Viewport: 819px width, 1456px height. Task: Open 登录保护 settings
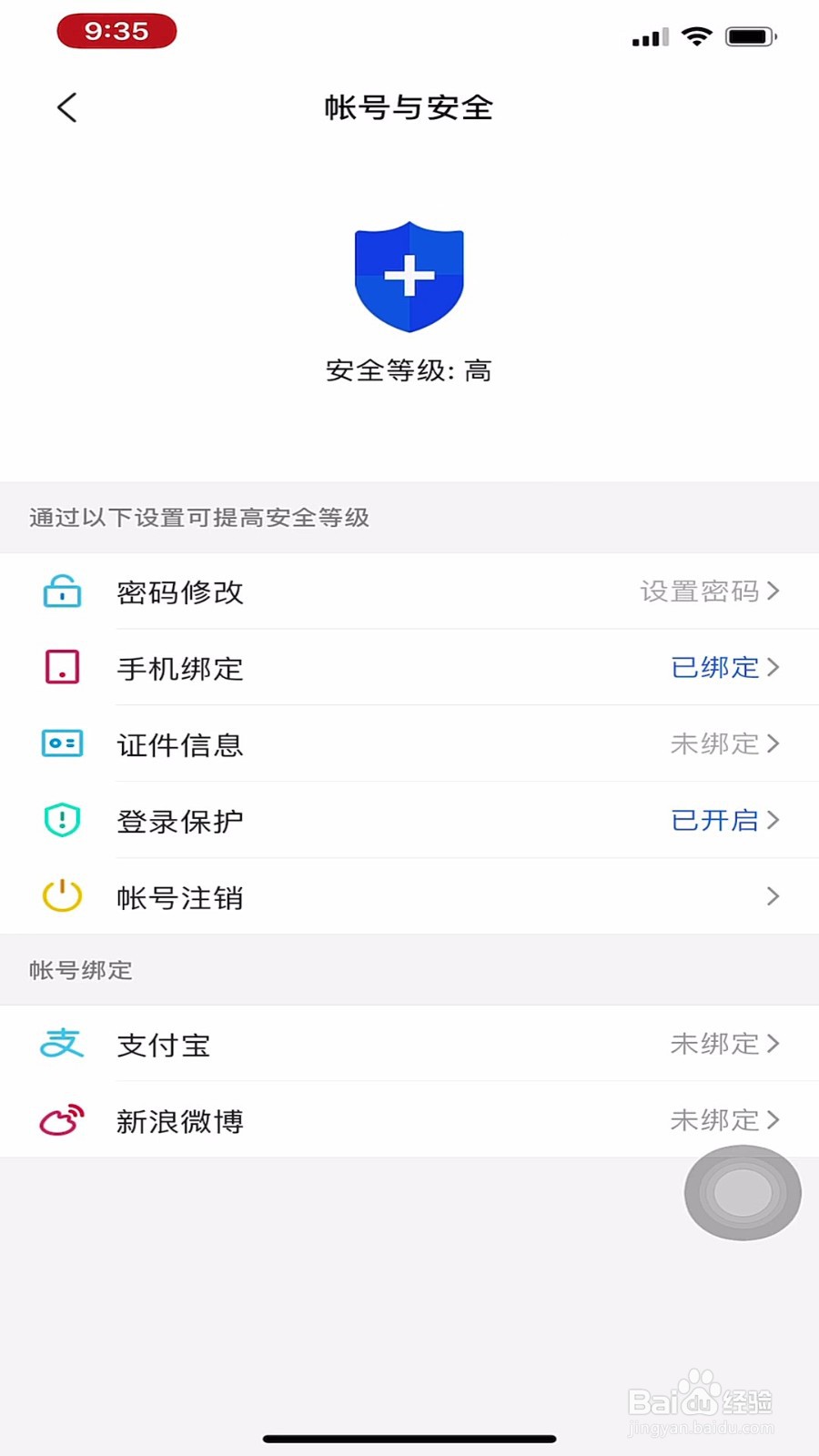(x=409, y=821)
